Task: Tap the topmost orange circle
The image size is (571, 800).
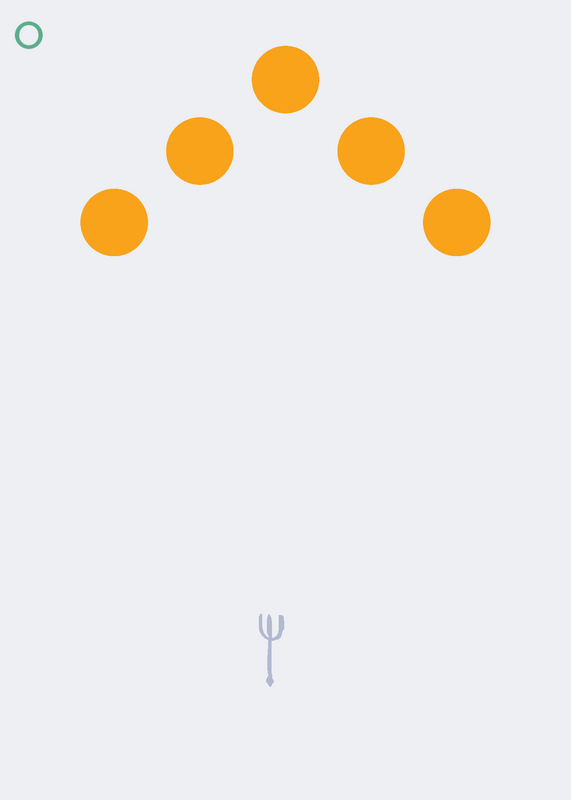Action: [x=285, y=80]
